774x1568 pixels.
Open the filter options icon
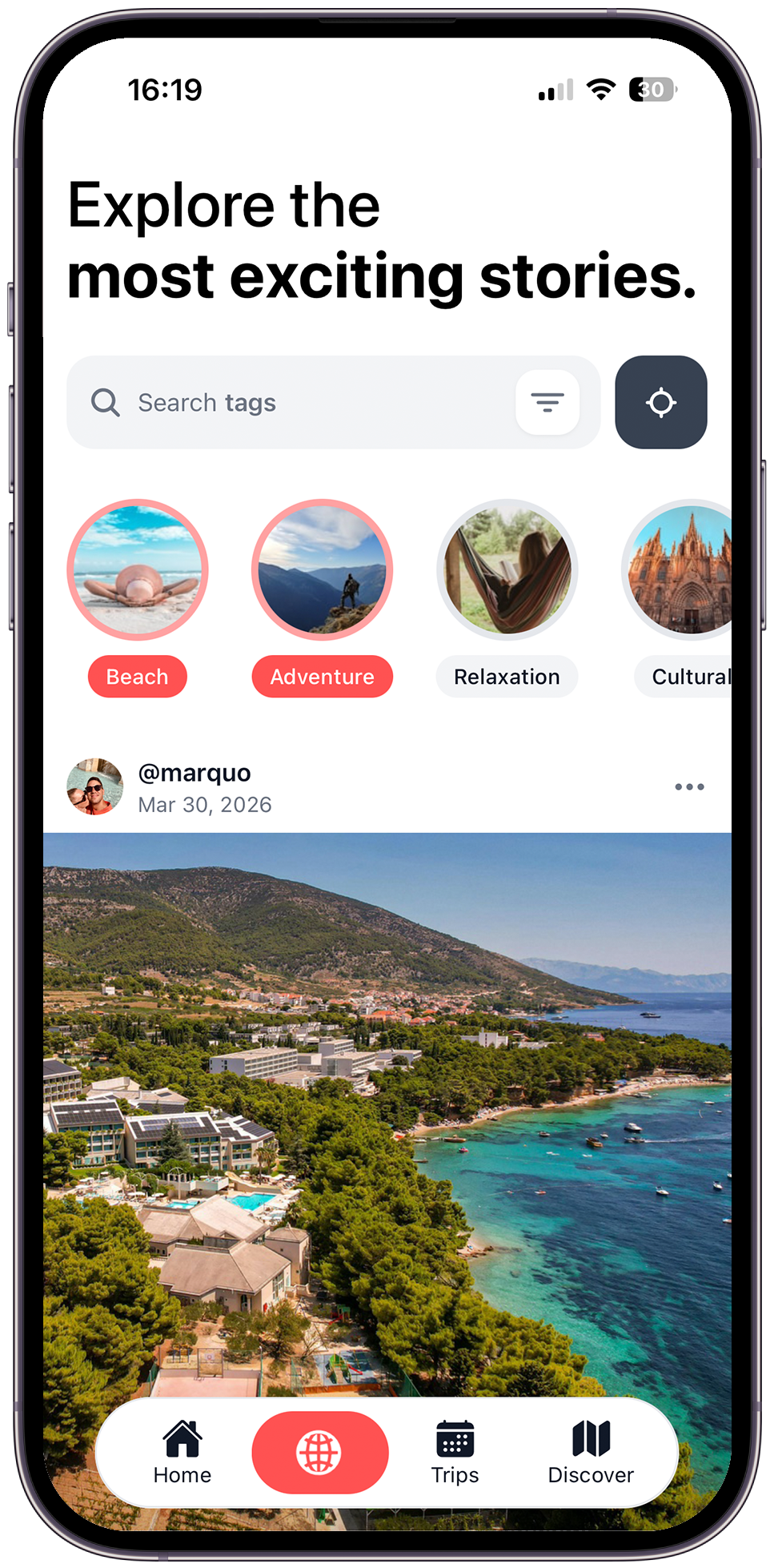(x=547, y=403)
